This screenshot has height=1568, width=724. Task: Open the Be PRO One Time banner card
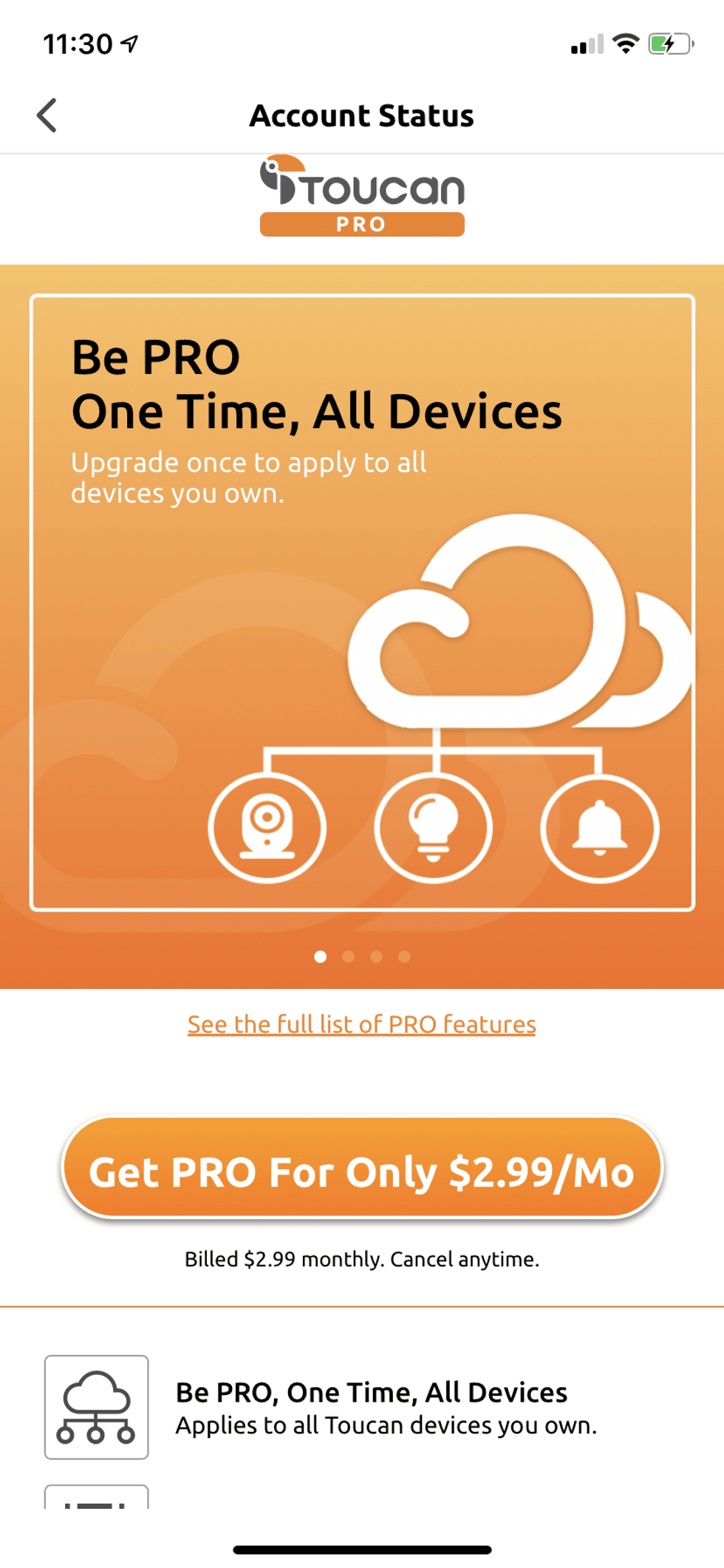click(x=361, y=602)
